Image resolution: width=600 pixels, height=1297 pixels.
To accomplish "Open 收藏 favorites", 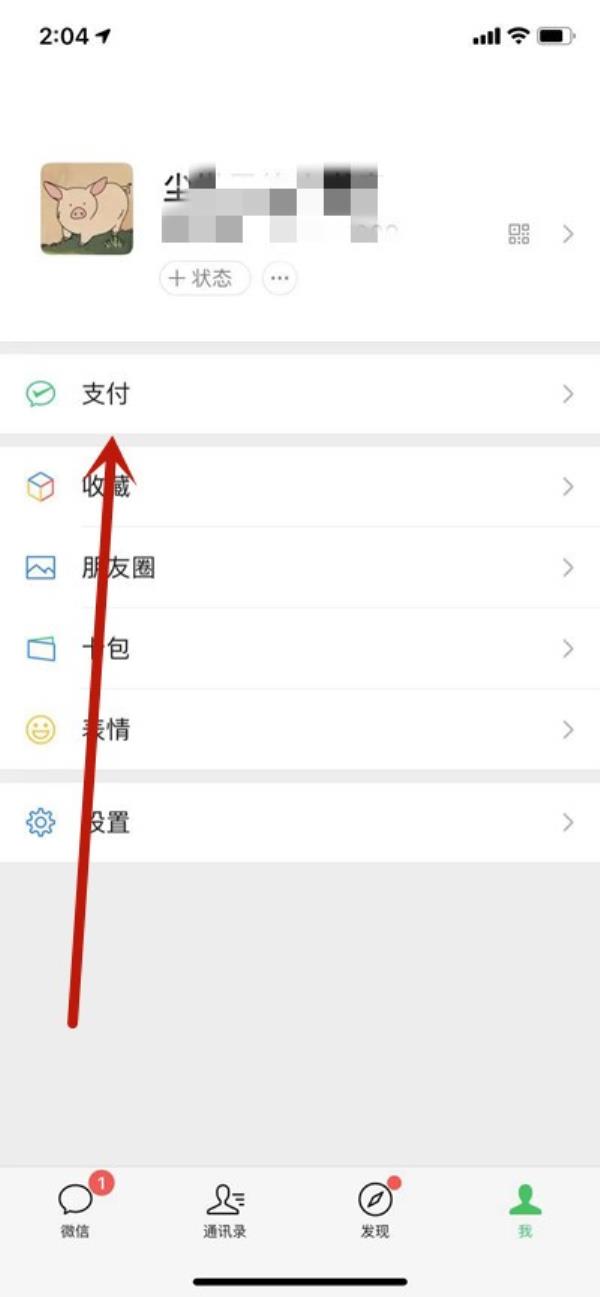I will pyautogui.click(x=300, y=487).
